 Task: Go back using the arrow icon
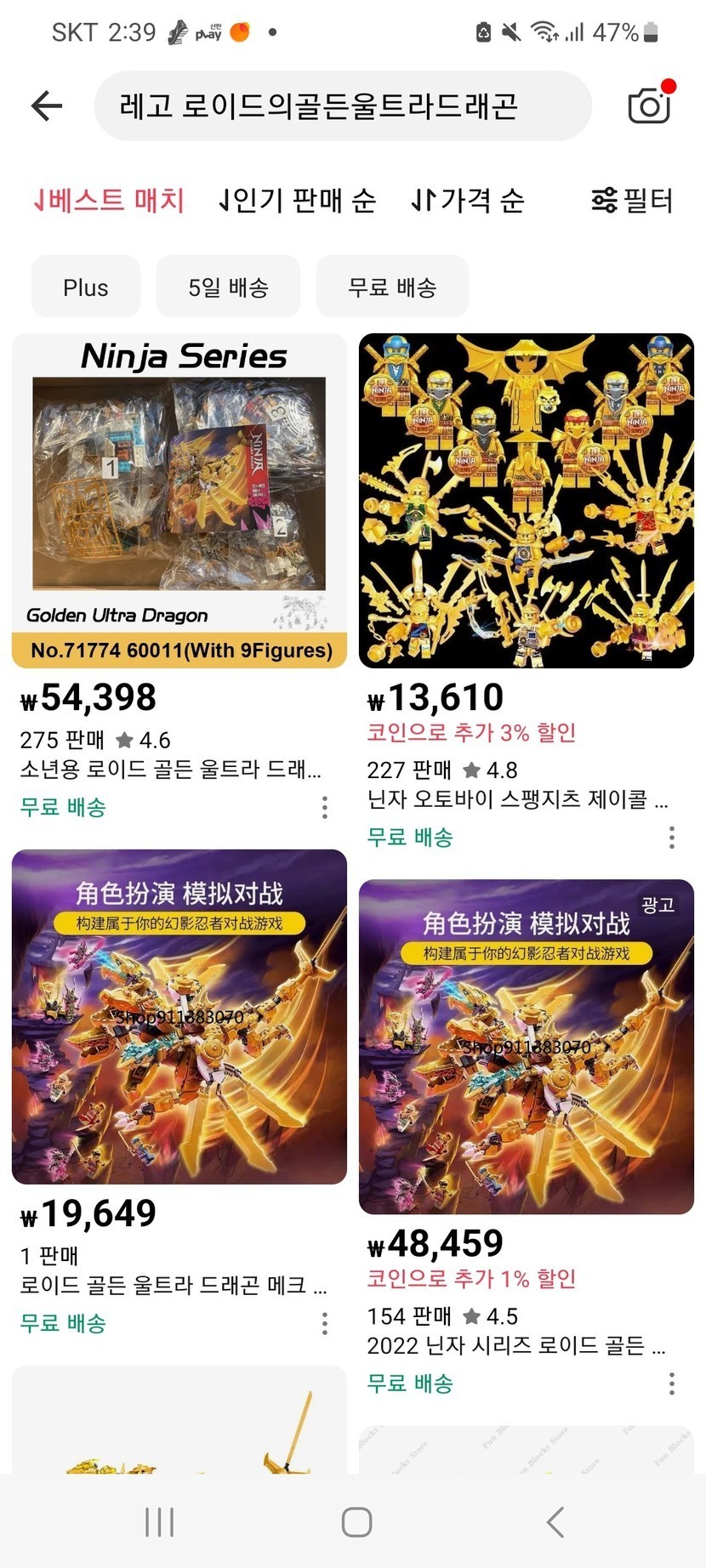pyautogui.click(x=47, y=105)
